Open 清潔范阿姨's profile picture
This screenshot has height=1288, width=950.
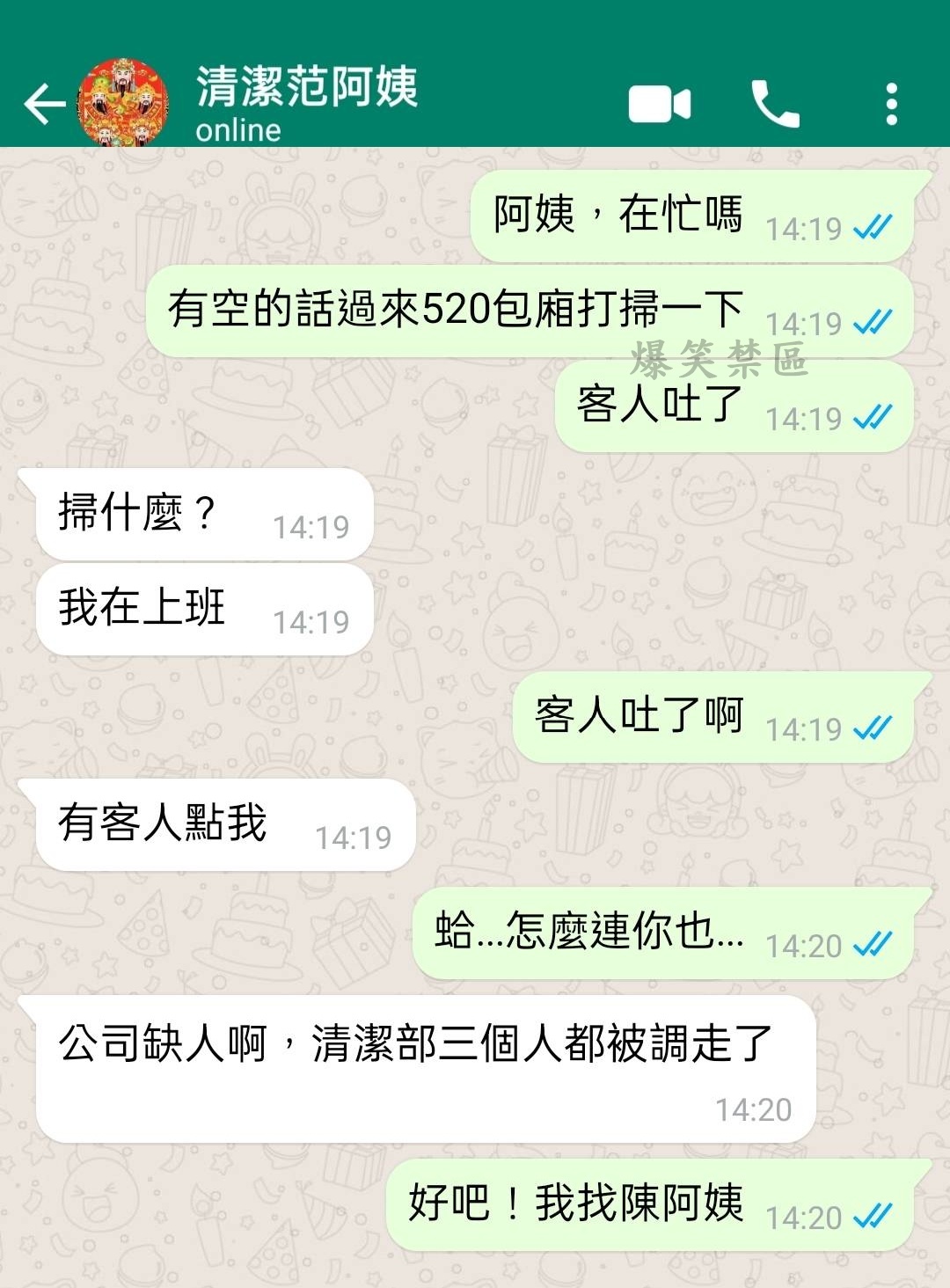[x=123, y=104]
